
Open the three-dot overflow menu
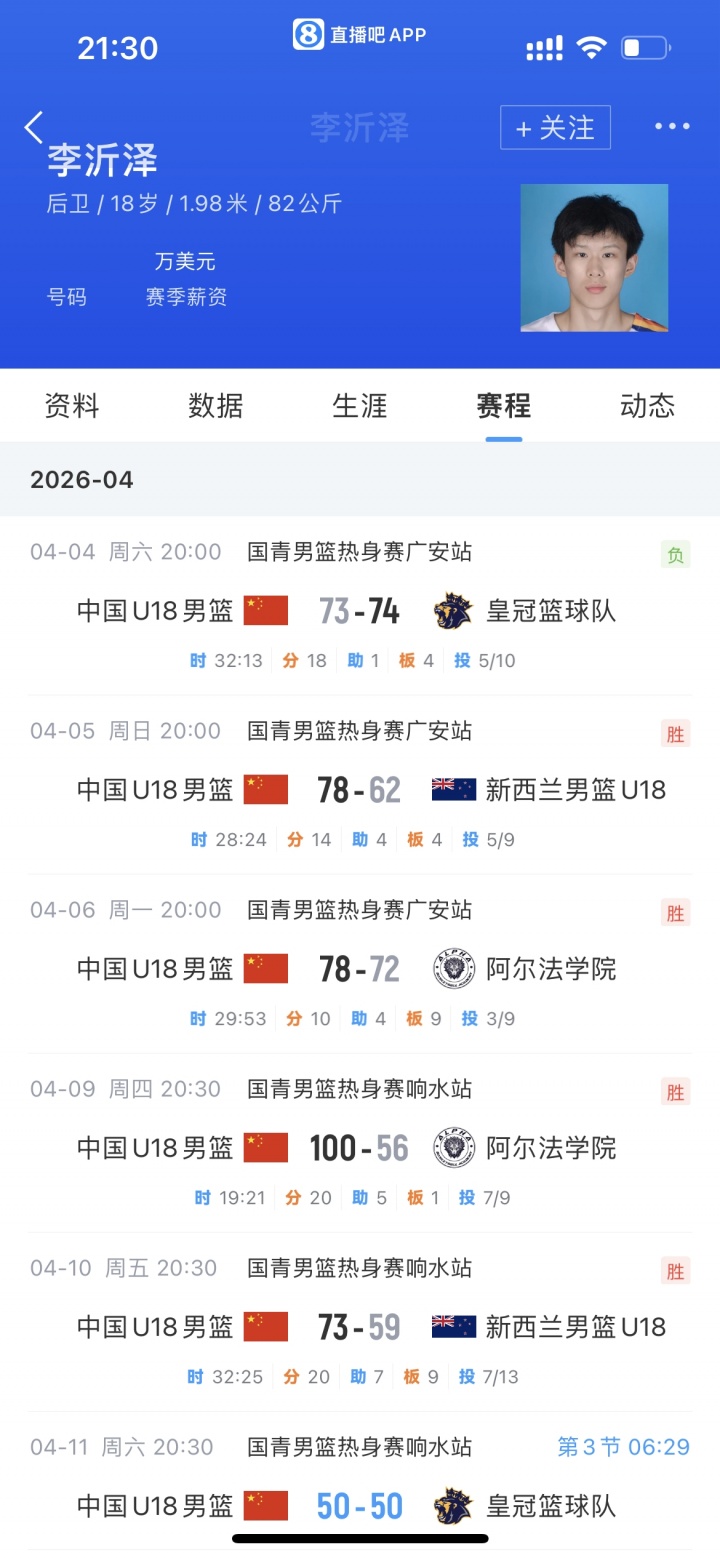(x=671, y=127)
